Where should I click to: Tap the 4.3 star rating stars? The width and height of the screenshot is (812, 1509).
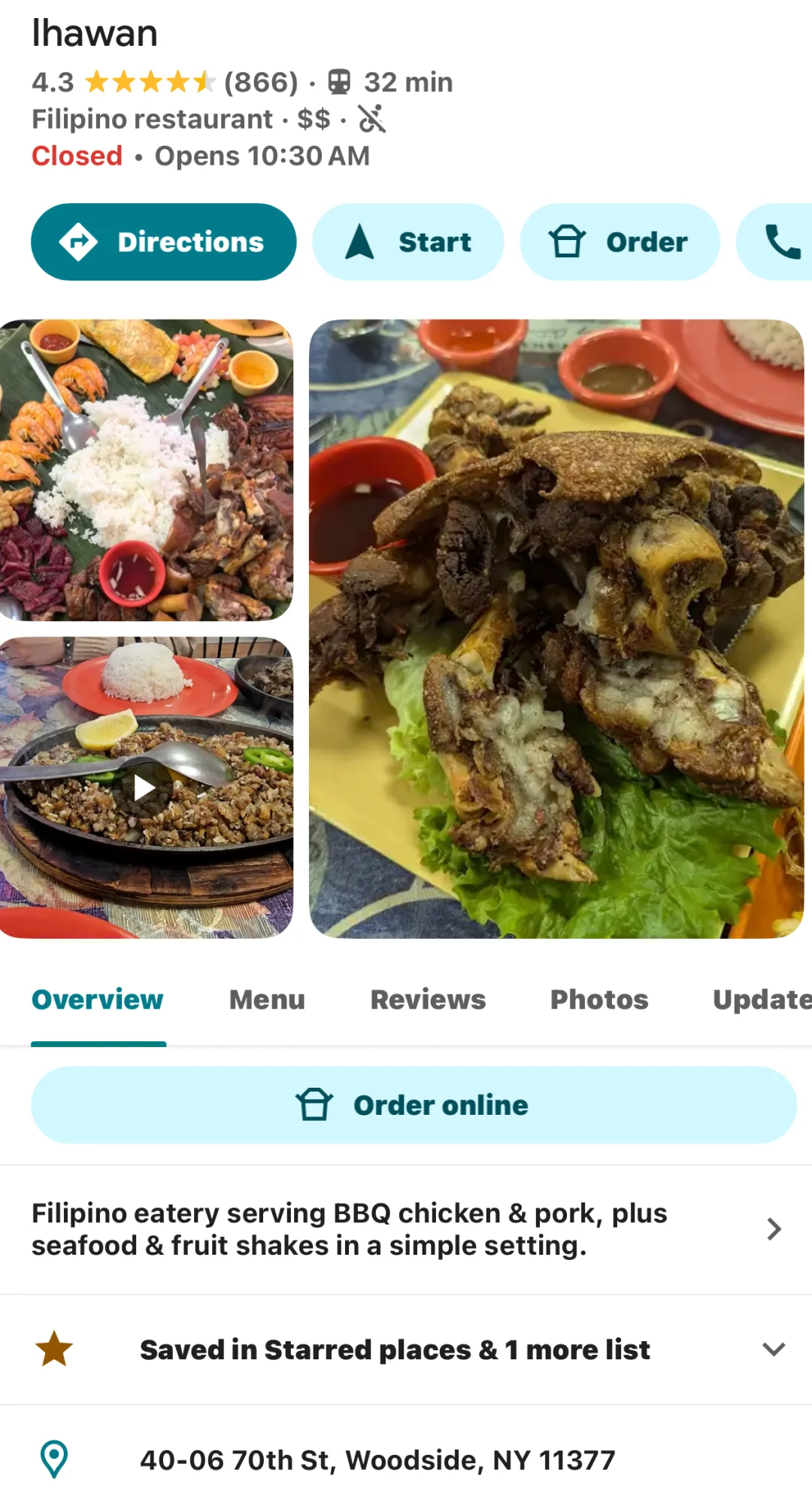pyautogui.click(x=150, y=81)
